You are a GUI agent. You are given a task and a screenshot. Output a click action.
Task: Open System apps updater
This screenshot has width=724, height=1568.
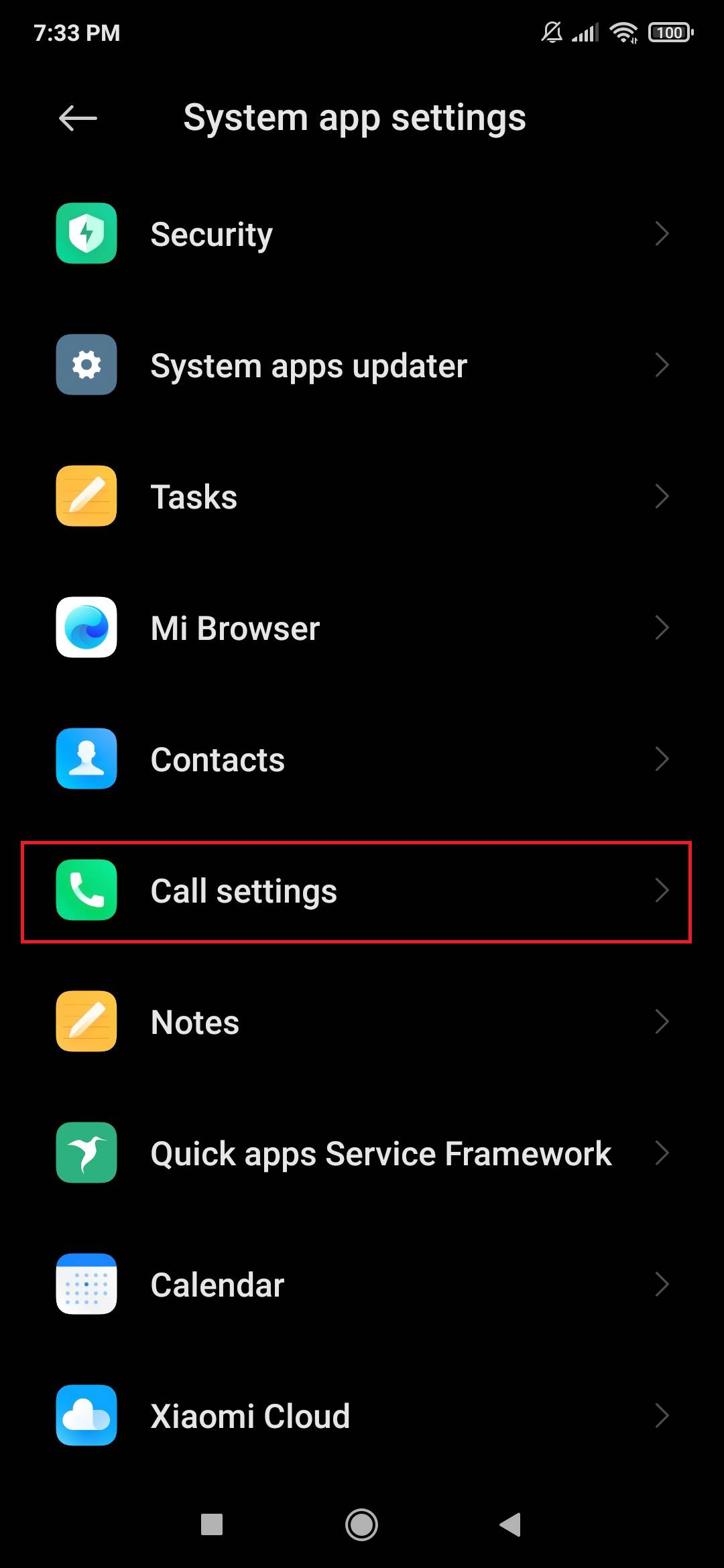(362, 365)
